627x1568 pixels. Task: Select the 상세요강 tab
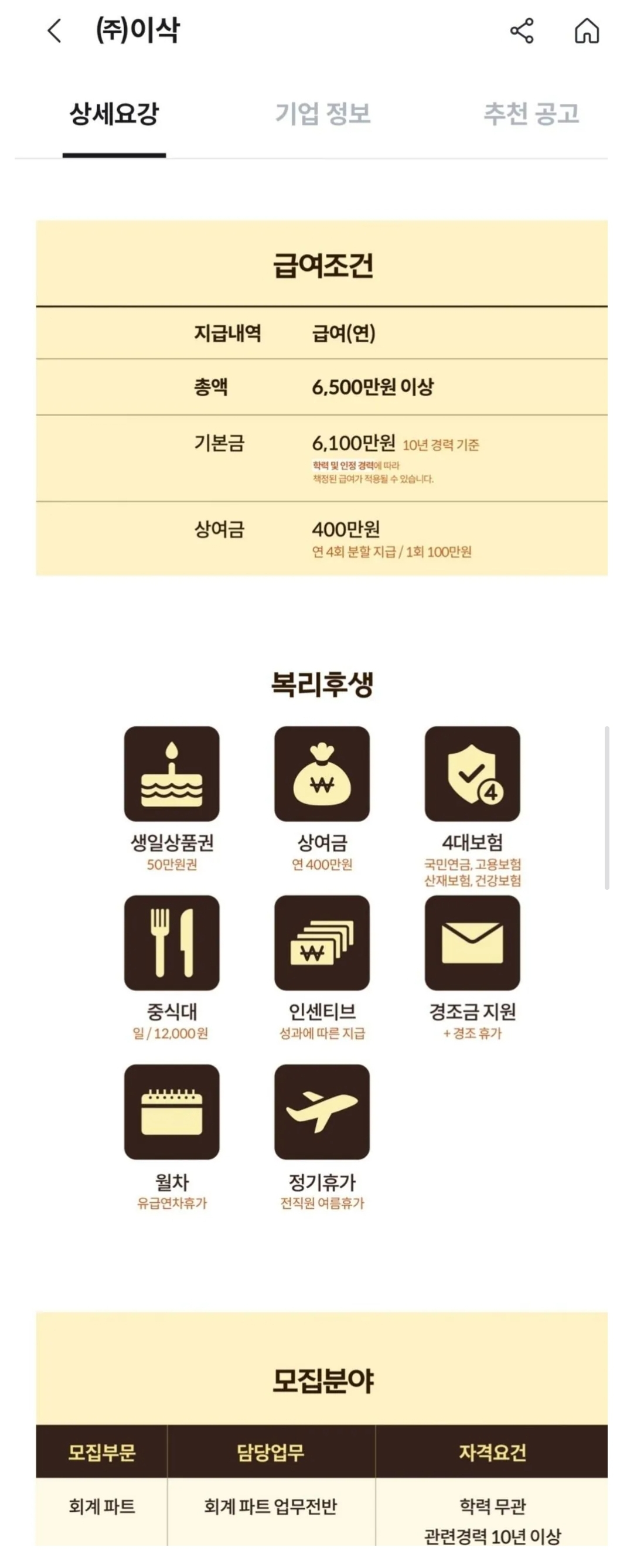[x=114, y=114]
